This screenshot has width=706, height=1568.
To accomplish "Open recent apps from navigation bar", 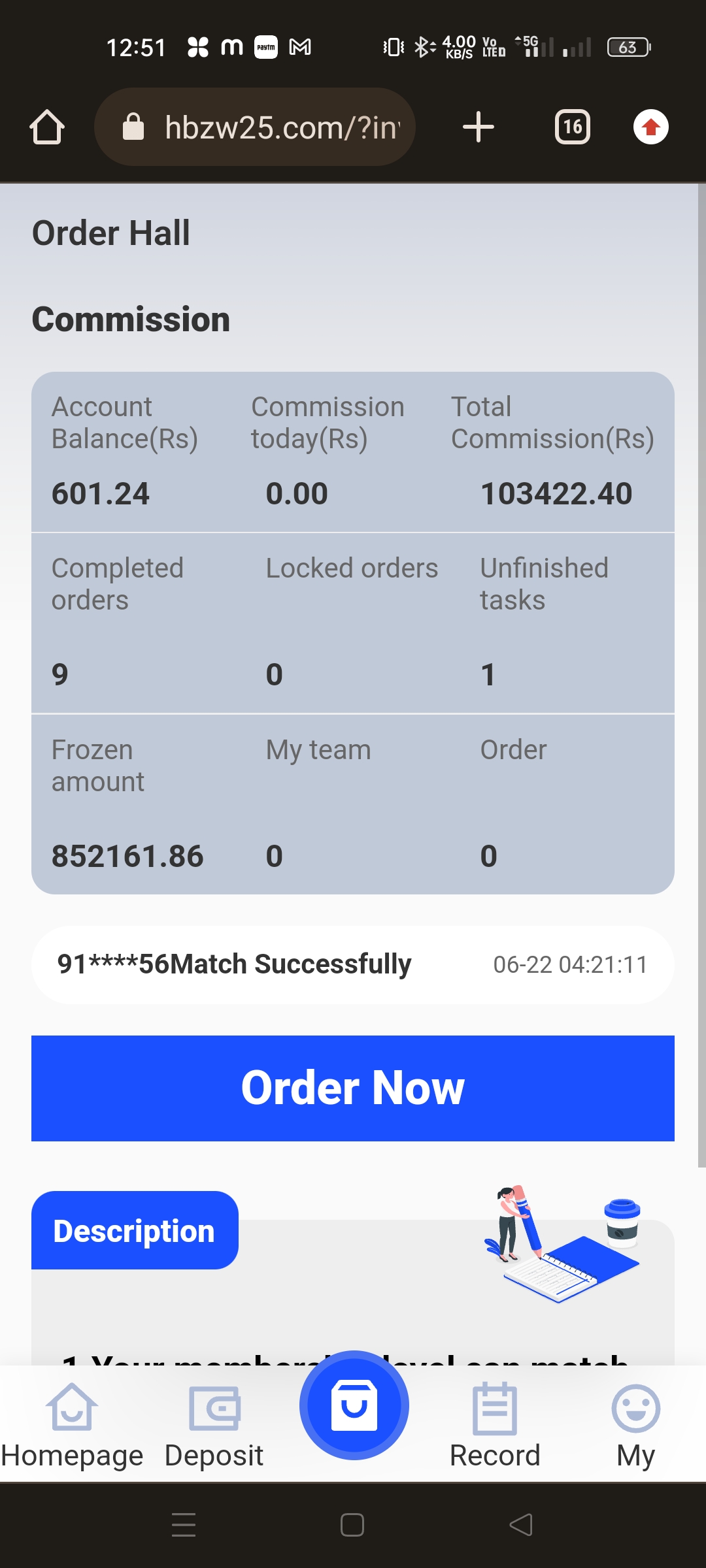I will (184, 1525).
